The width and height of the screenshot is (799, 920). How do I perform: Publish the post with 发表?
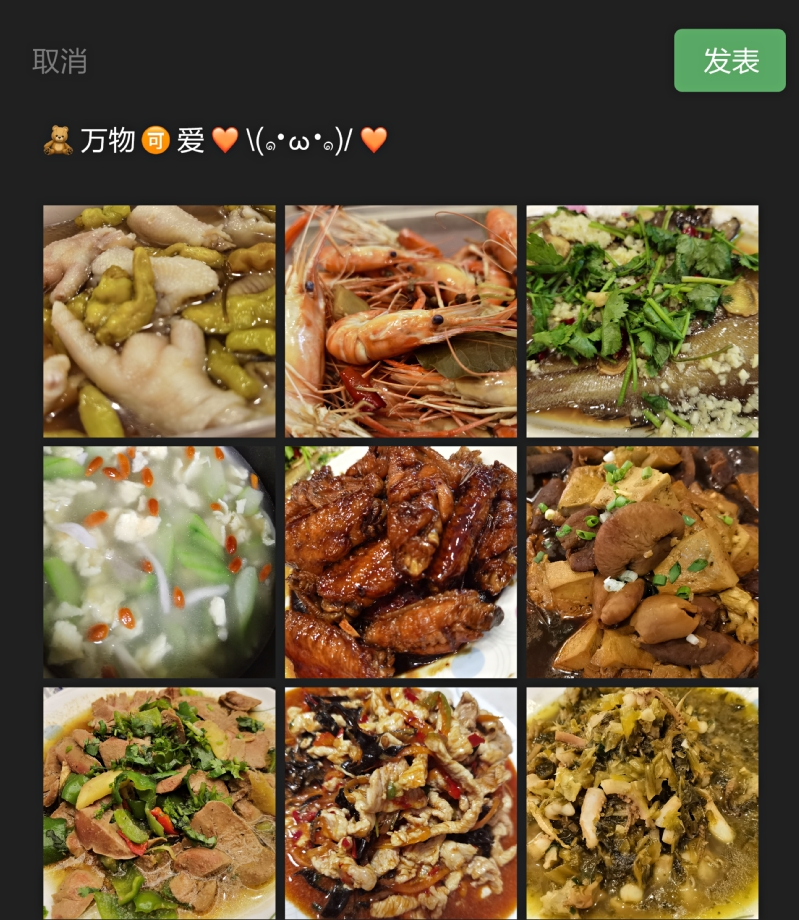(730, 61)
